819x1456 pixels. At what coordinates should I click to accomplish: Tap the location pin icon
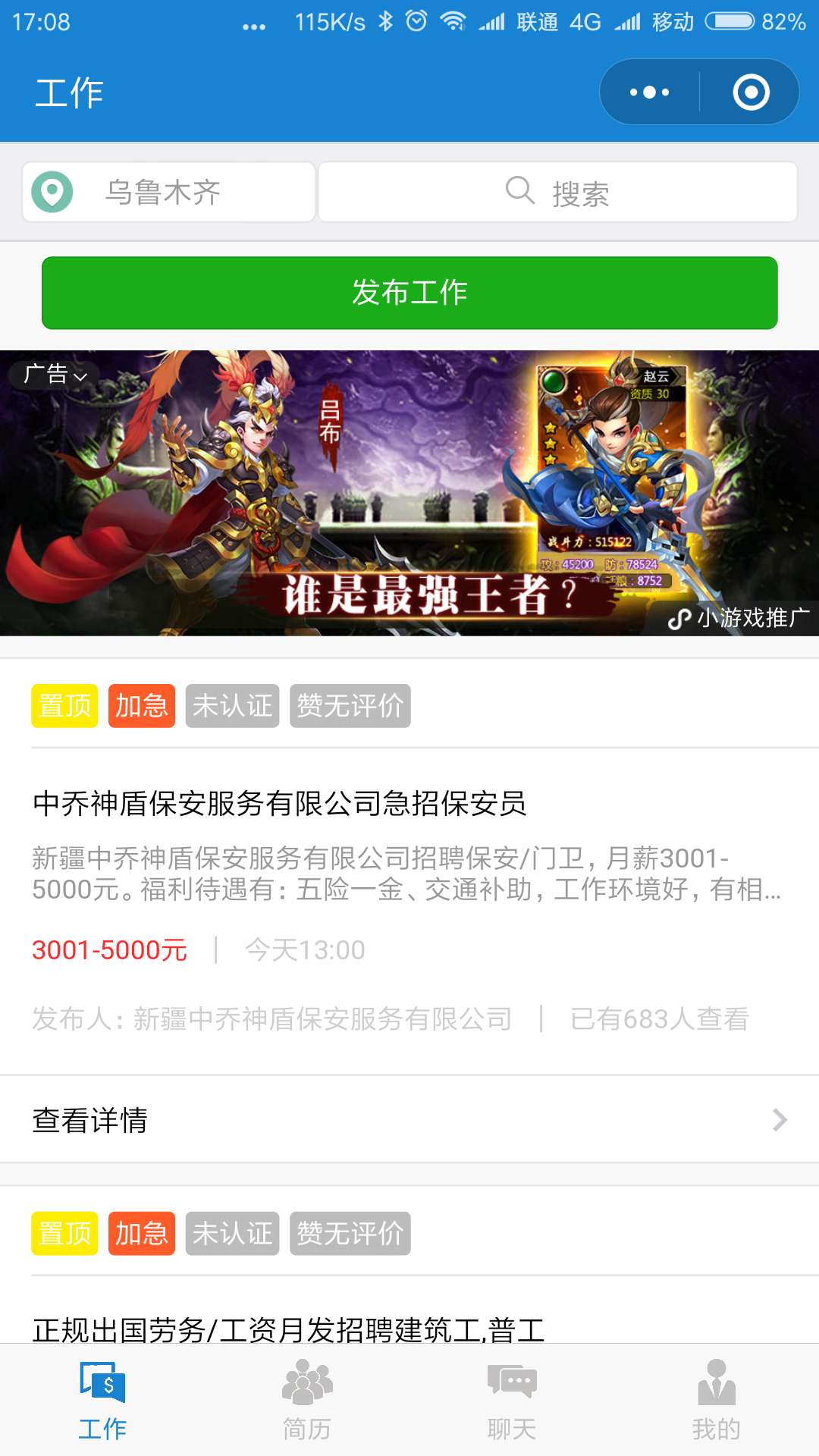coord(50,193)
